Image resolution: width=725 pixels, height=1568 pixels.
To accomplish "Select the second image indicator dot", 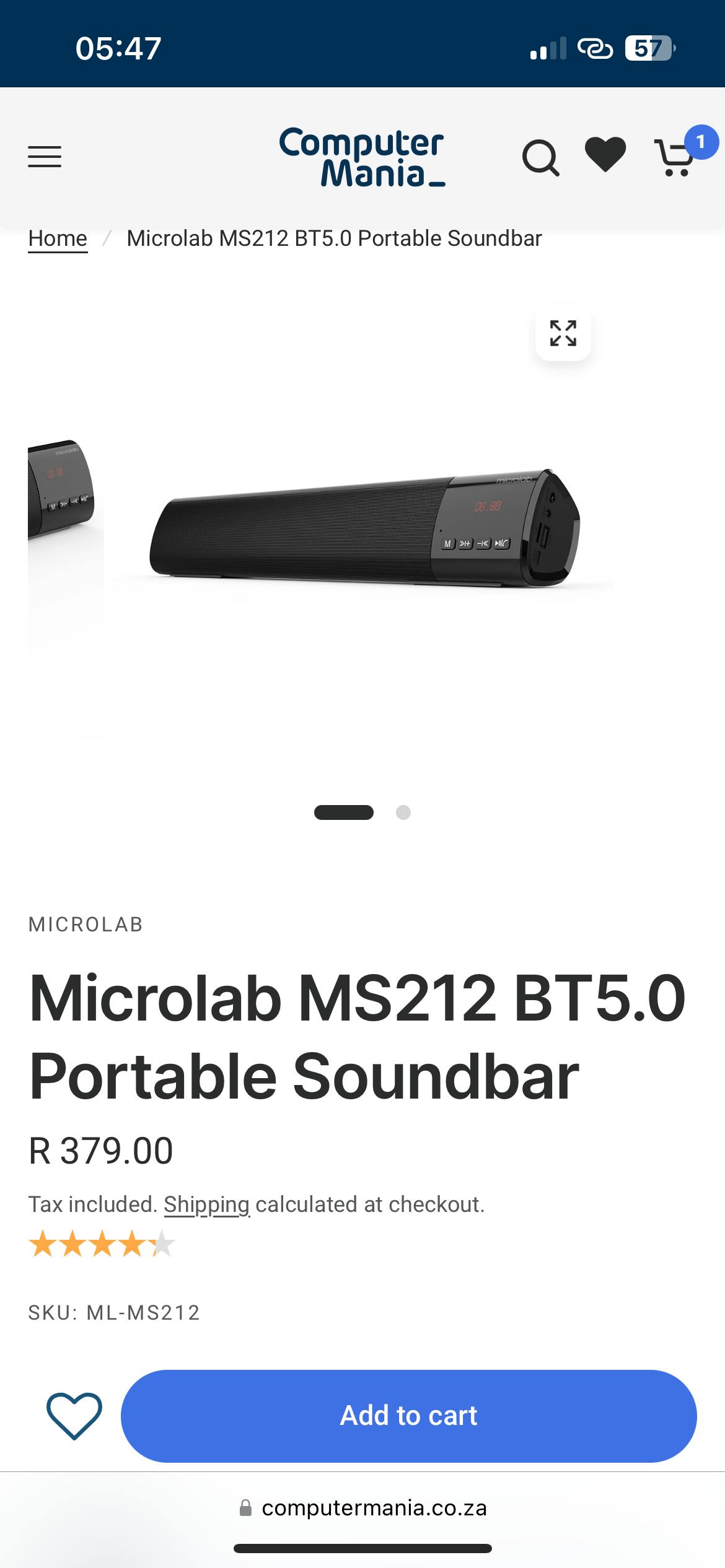I will (x=403, y=812).
